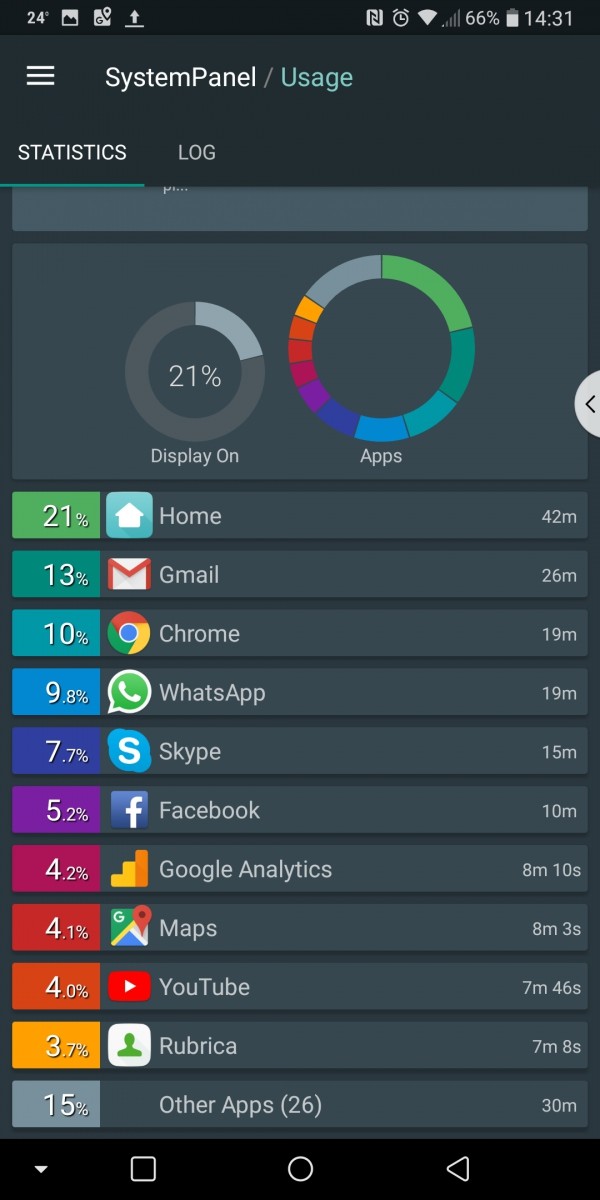
Task: Select the Facebook usage row
Action: tap(300, 811)
